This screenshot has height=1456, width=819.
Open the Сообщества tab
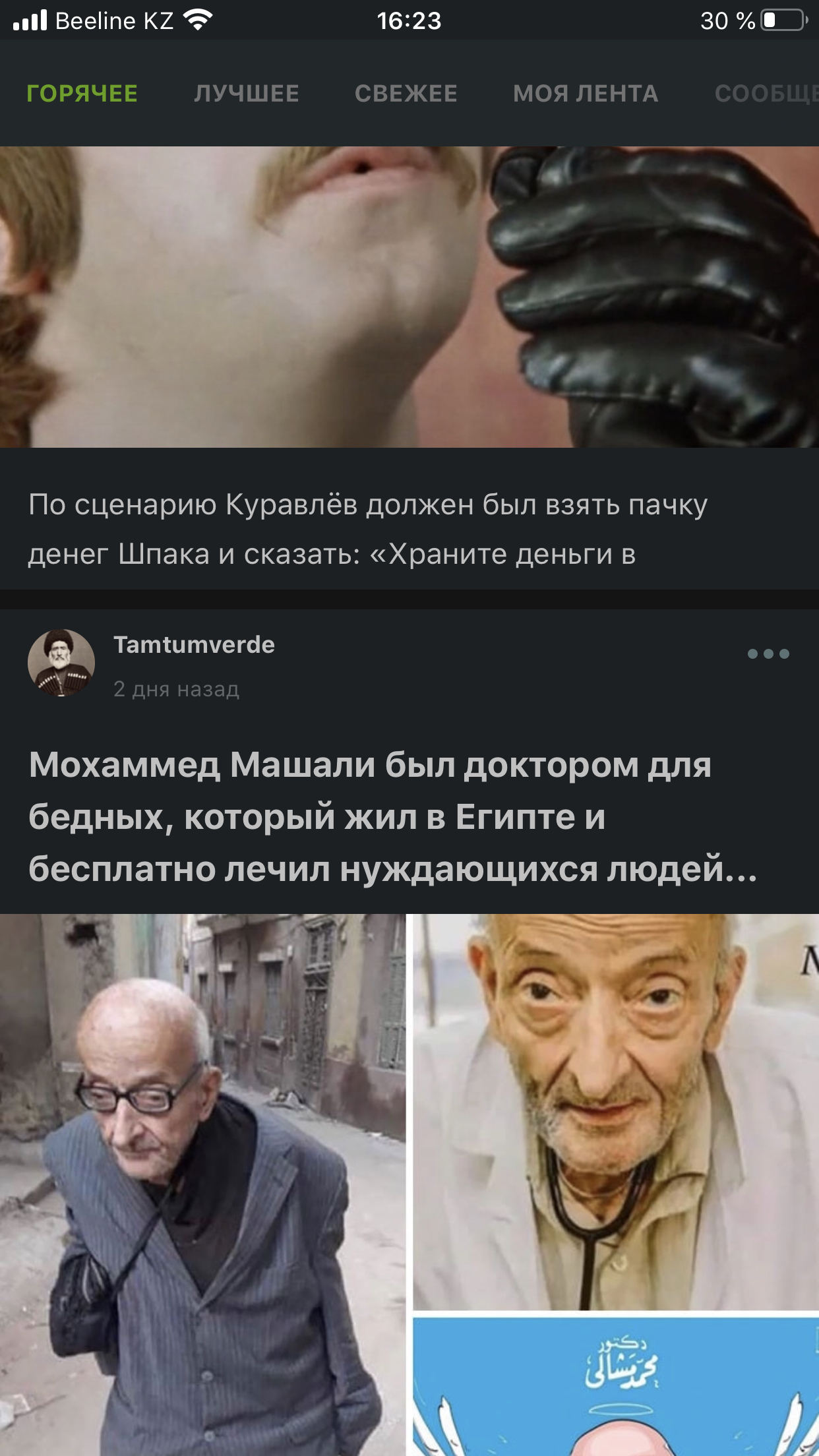tap(766, 94)
